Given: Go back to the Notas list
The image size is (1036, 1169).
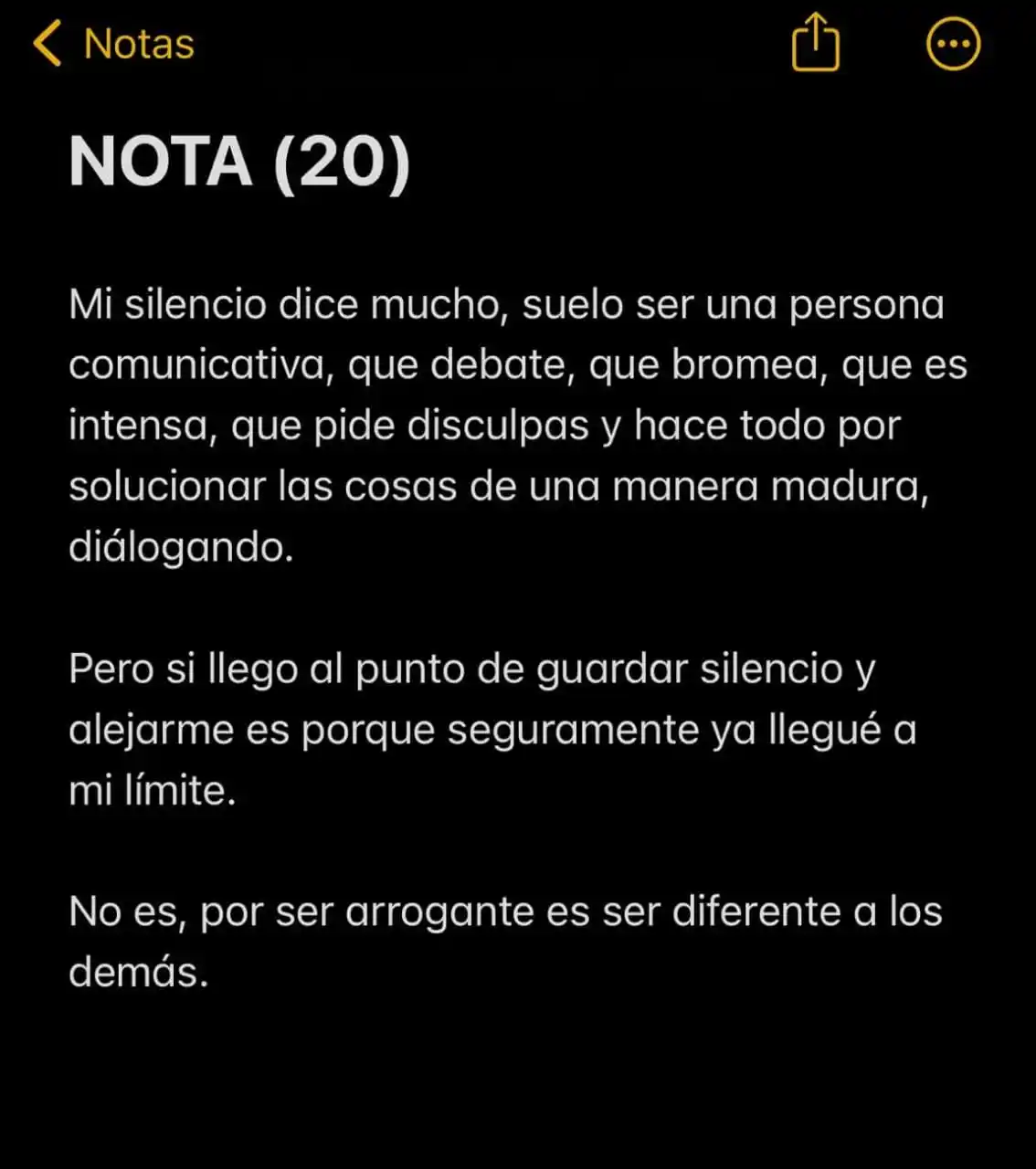Looking at the screenshot, I should (113, 44).
